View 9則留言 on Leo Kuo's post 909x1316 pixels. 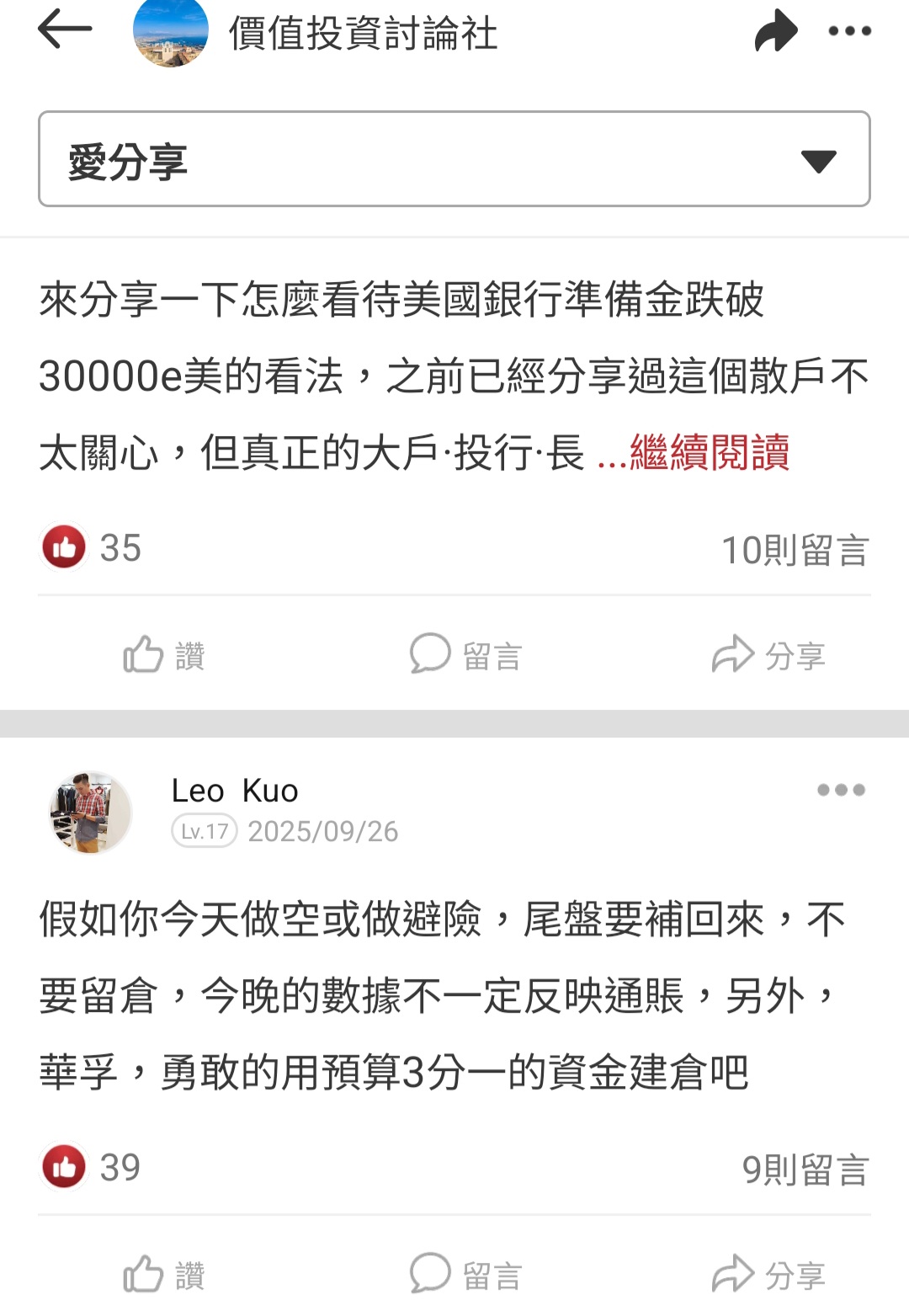coord(805,1169)
